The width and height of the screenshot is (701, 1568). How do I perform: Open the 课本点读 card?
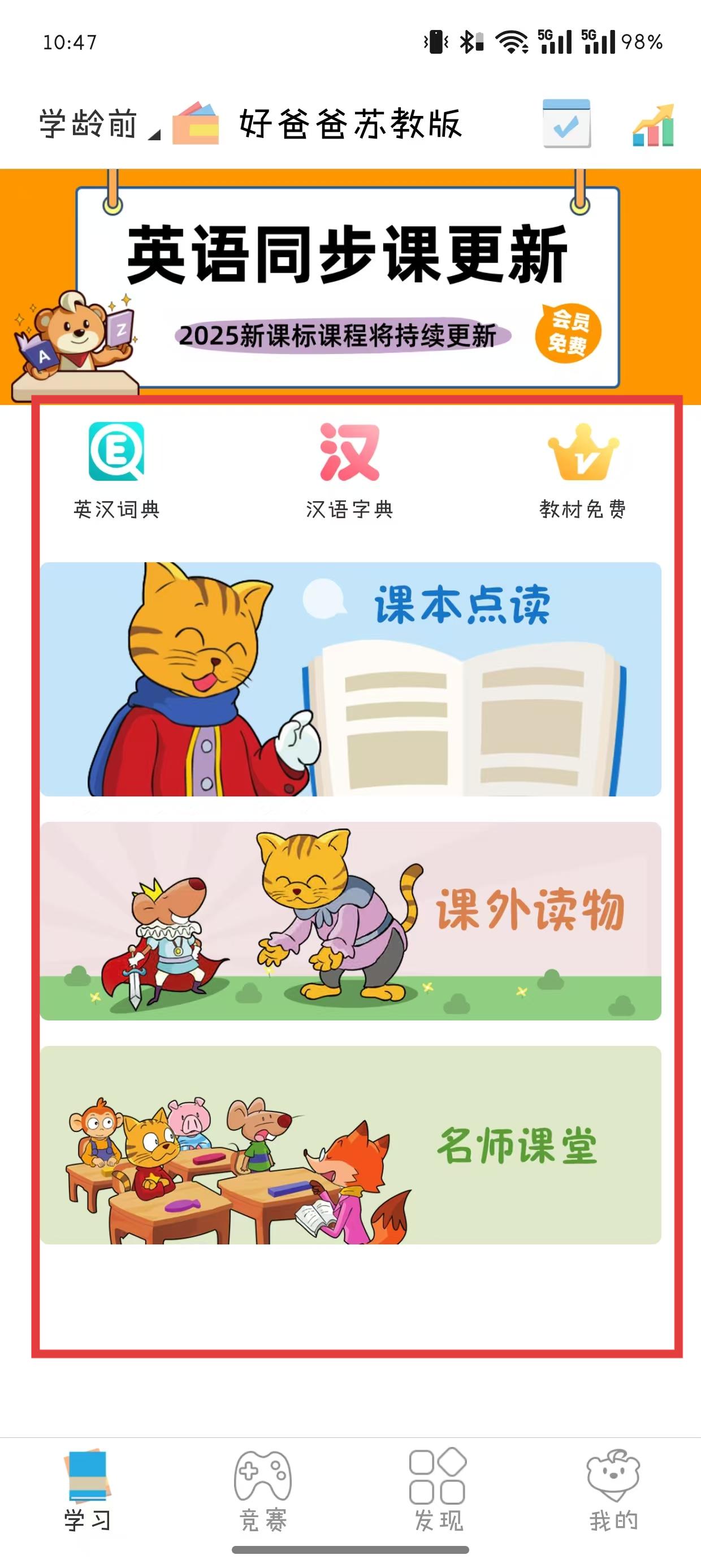(350, 679)
